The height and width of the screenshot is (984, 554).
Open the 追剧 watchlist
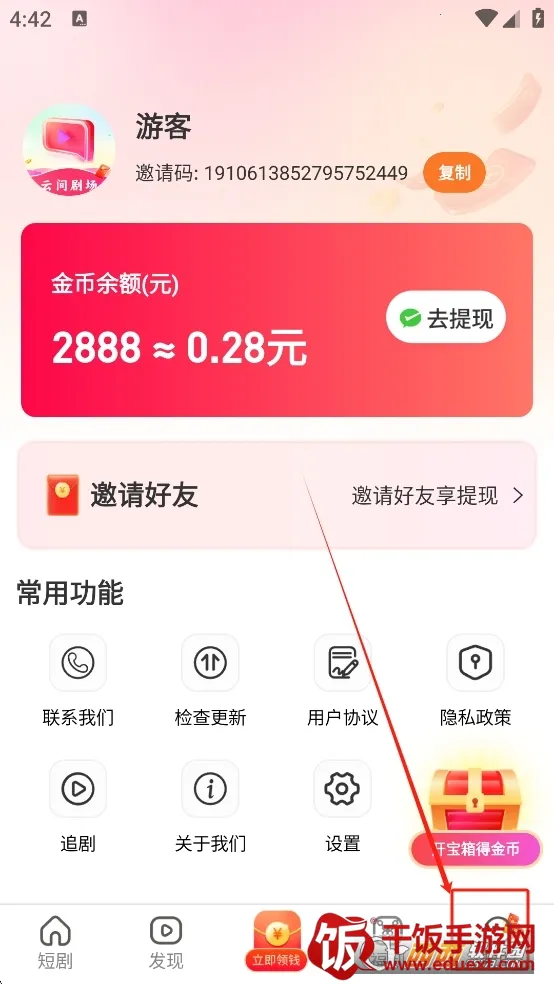[x=78, y=806]
